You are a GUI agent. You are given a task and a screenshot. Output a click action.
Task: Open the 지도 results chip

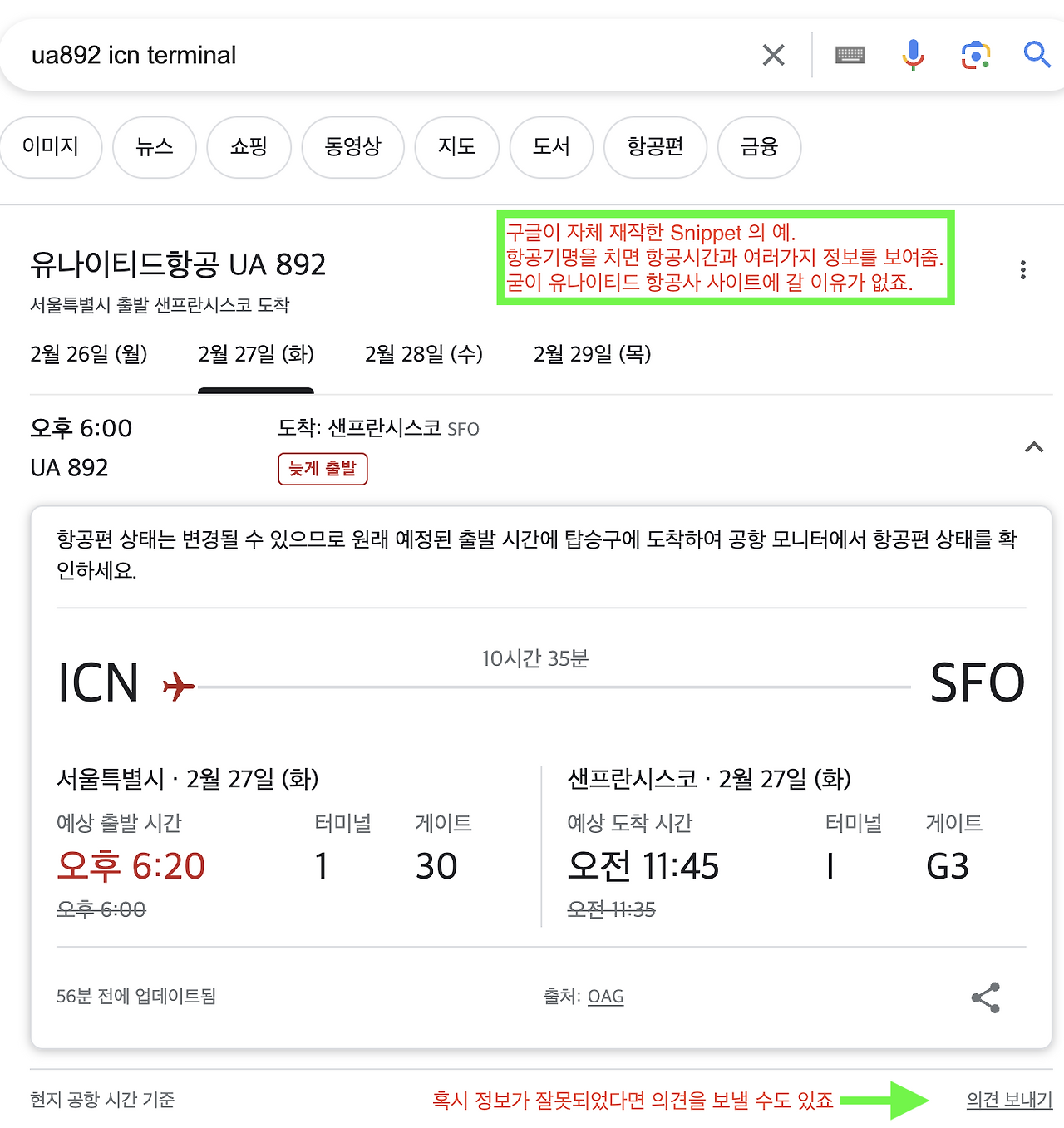click(x=456, y=147)
